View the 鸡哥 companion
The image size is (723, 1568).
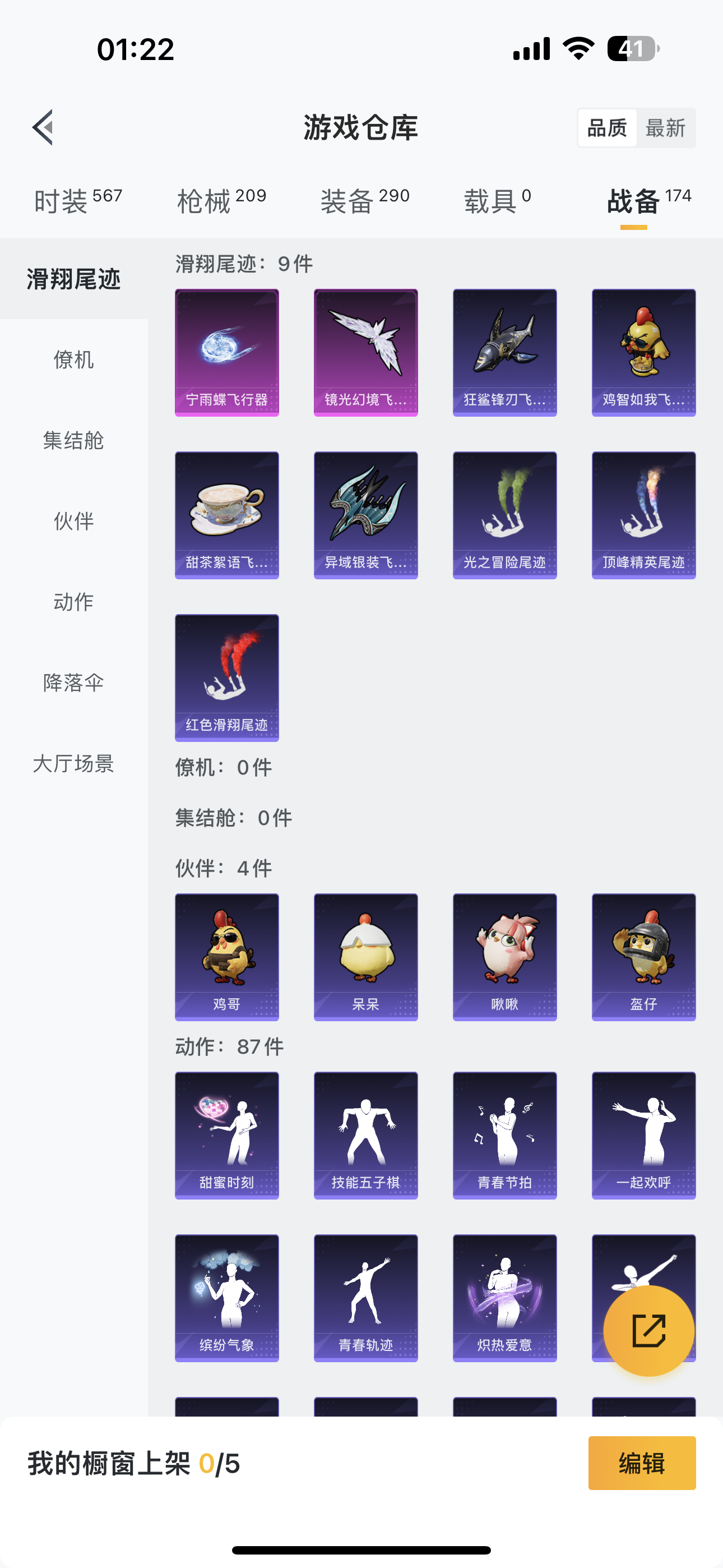[x=227, y=957]
